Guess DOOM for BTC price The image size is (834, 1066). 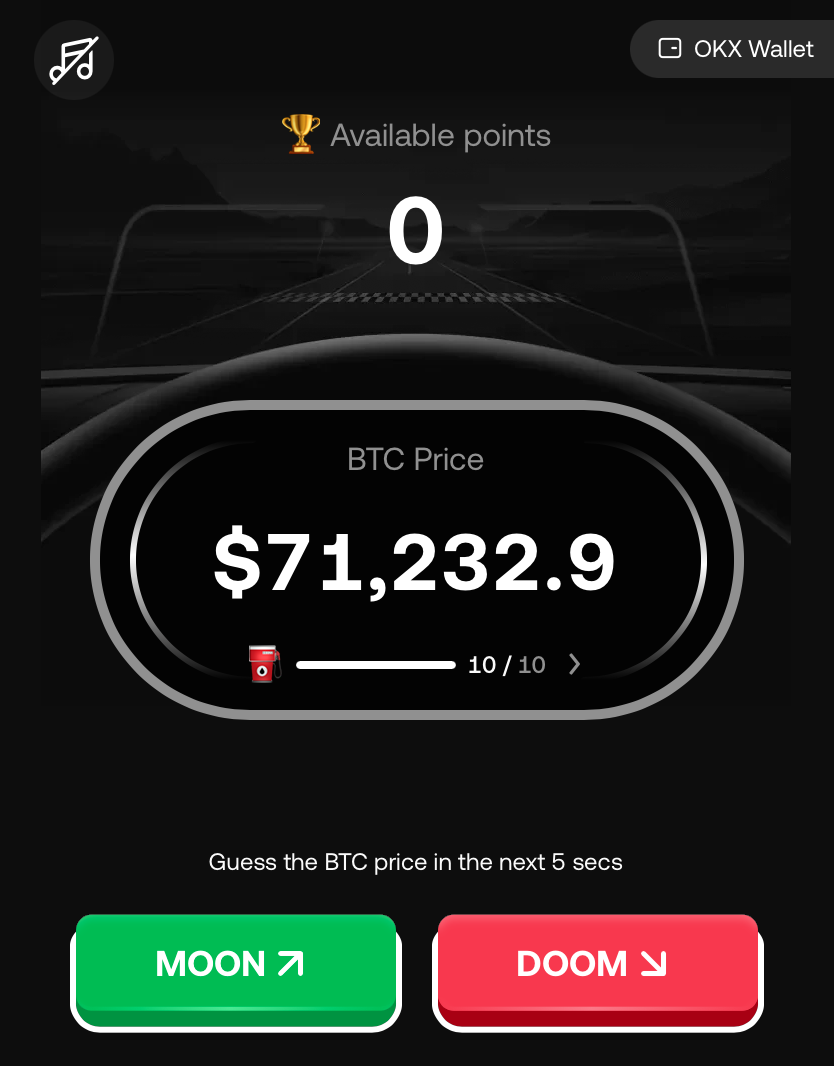pyautogui.click(x=596, y=965)
